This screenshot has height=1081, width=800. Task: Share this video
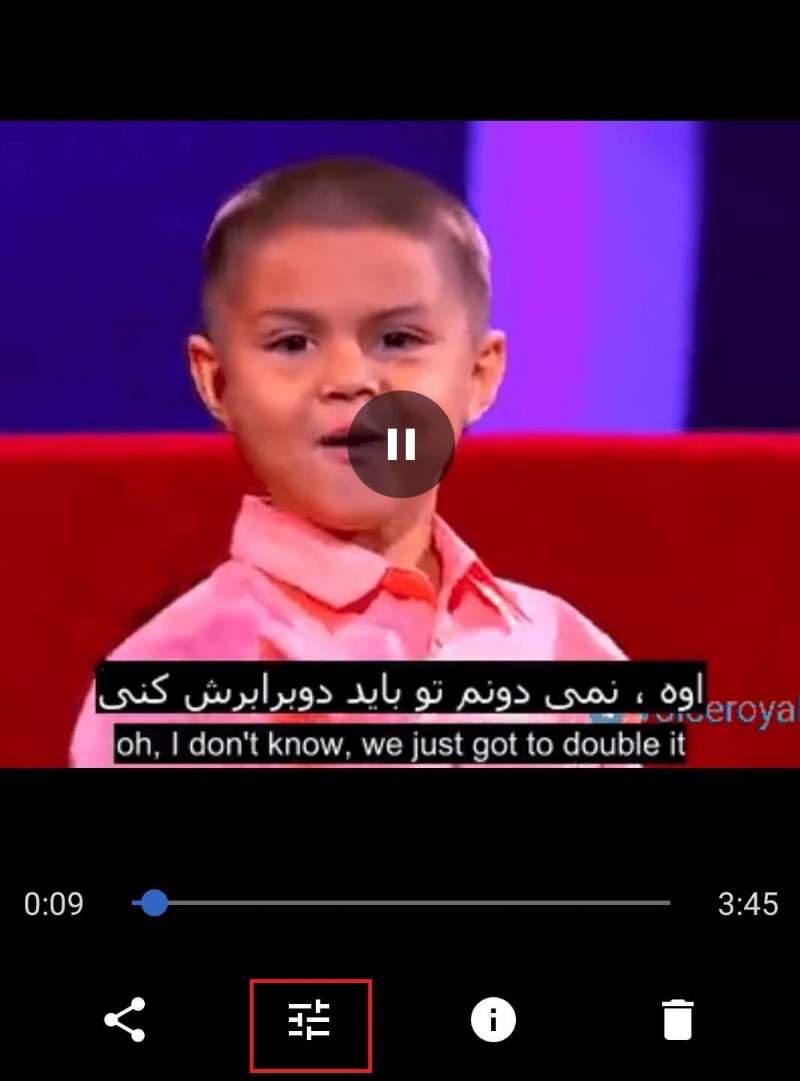coord(125,1020)
